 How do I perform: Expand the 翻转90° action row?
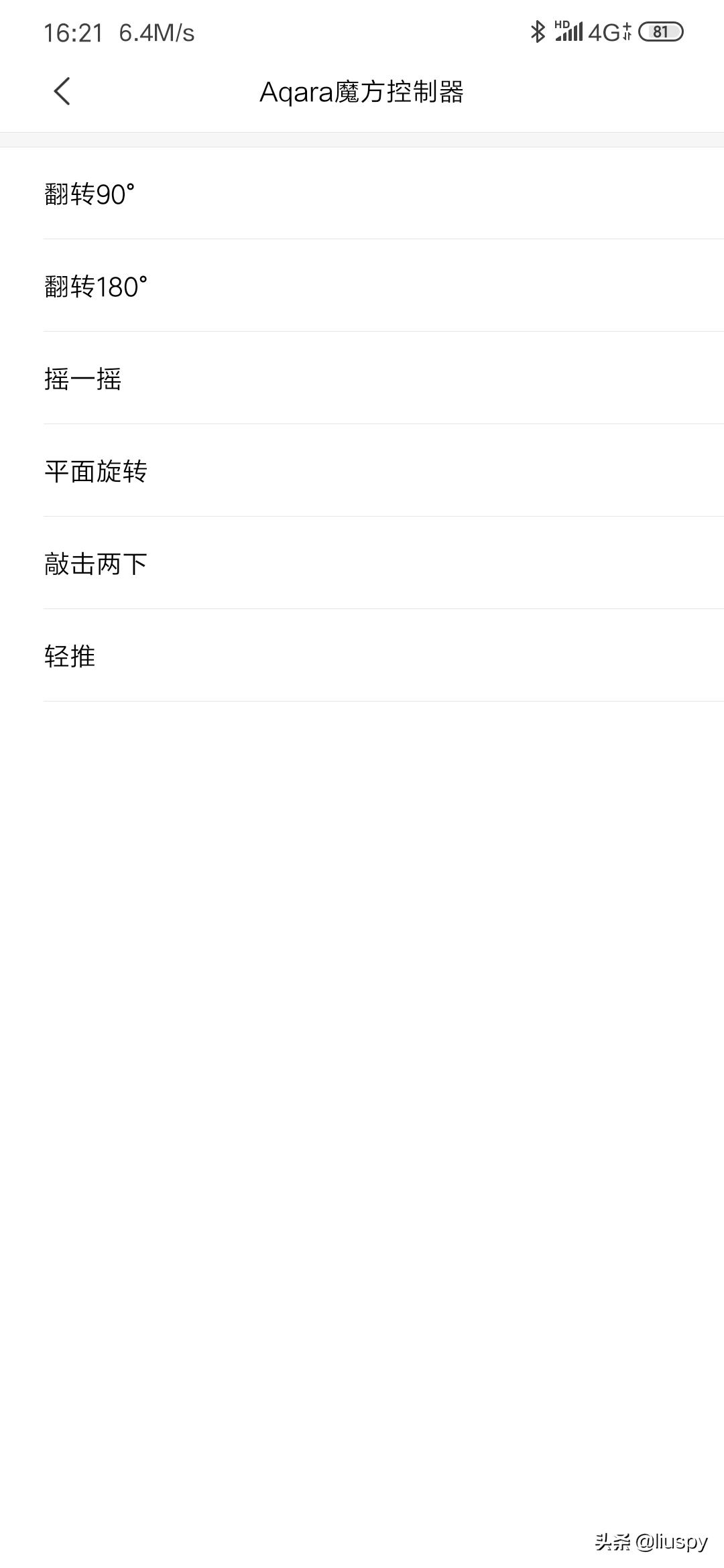[x=362, y=194]
